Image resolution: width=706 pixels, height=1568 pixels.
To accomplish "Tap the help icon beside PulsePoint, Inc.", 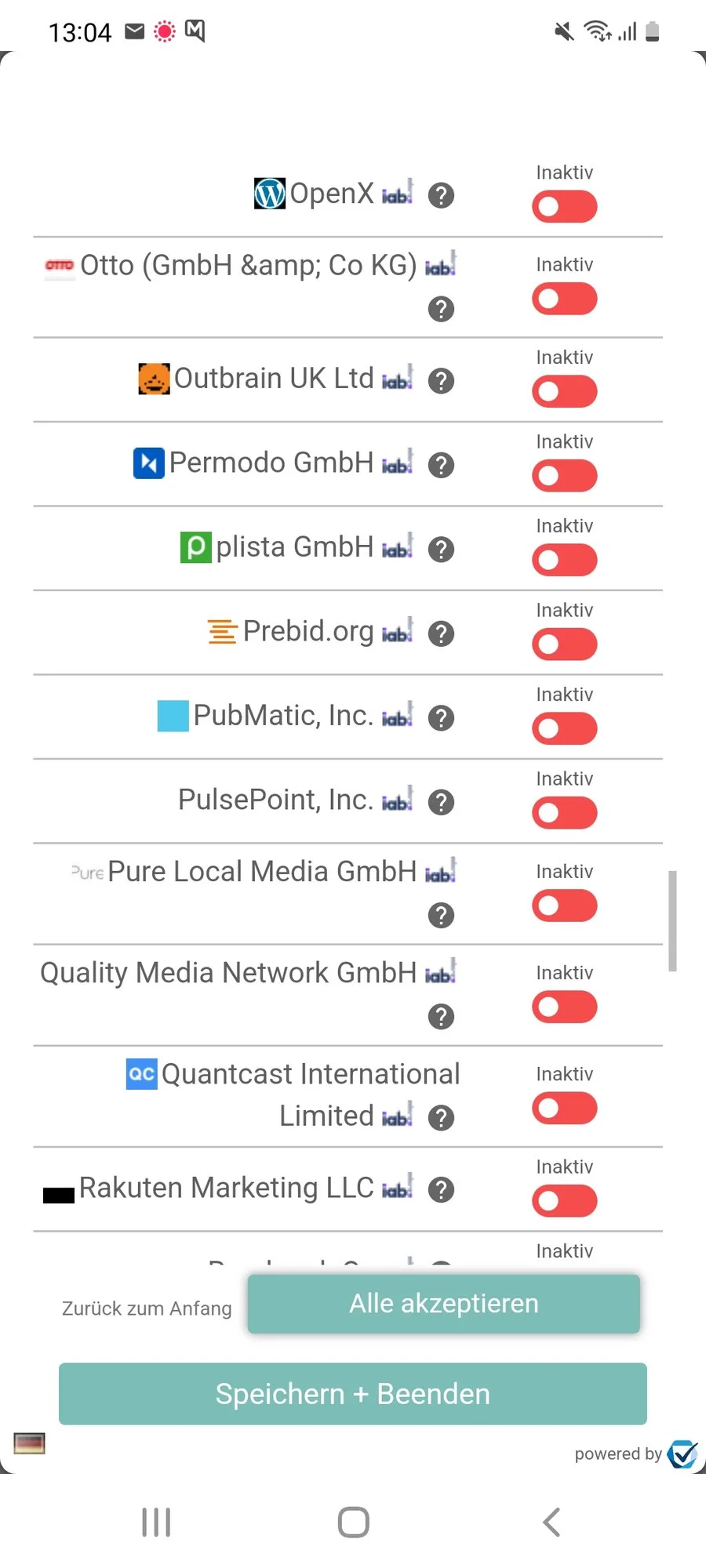I will [441, 802].
